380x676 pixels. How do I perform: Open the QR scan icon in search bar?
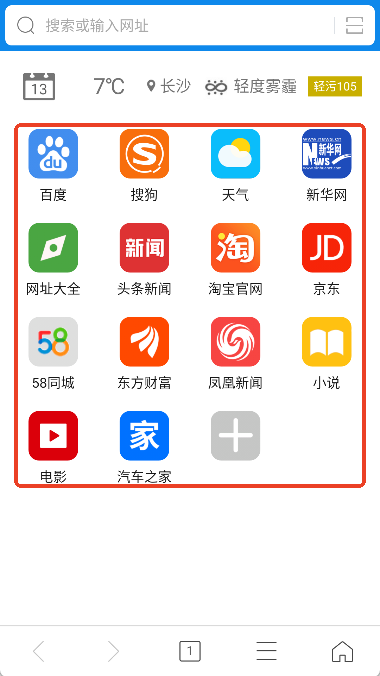355,25
